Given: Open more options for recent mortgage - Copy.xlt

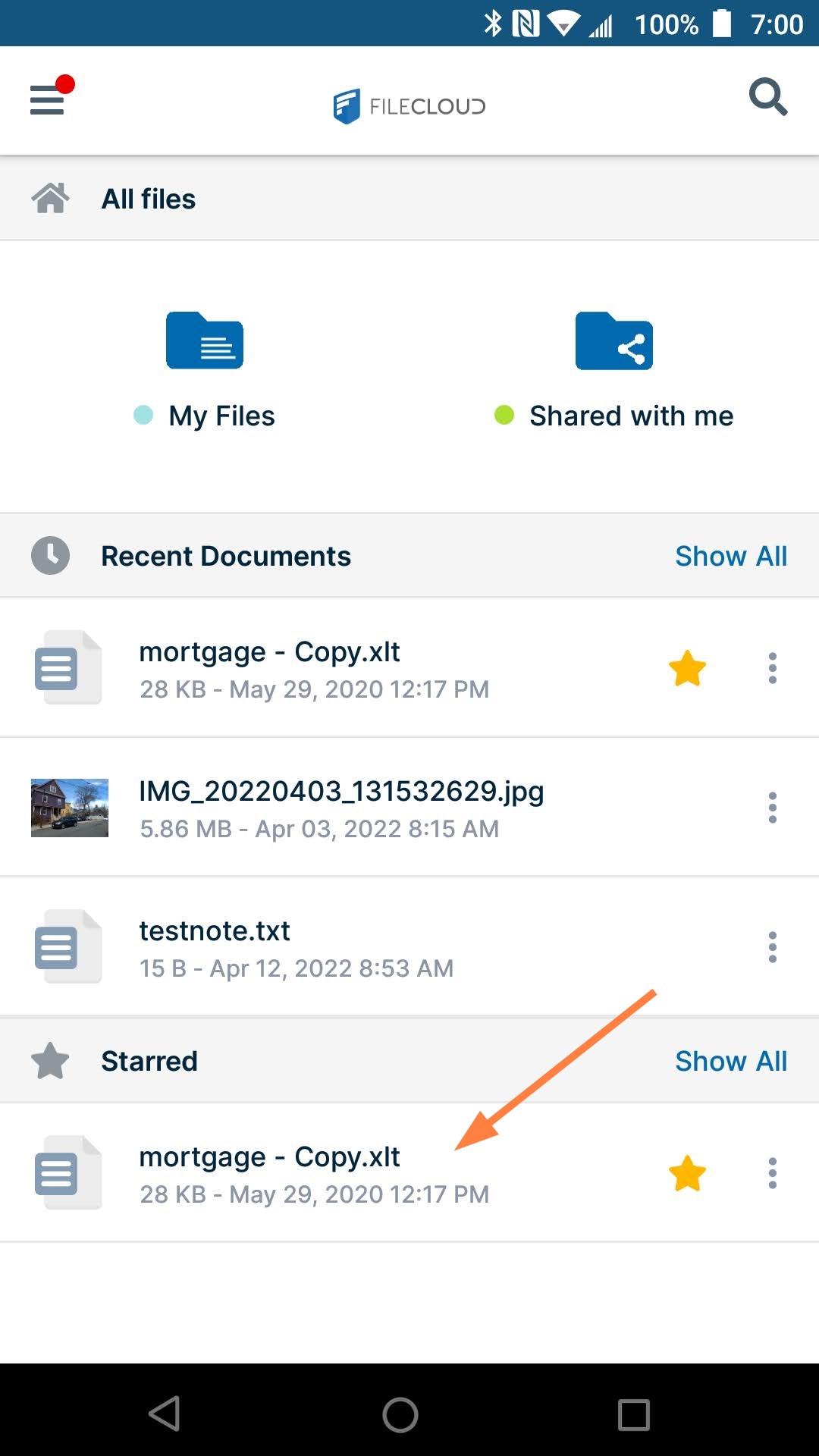Looking at the screenshot, I should (x=772, y=669).
